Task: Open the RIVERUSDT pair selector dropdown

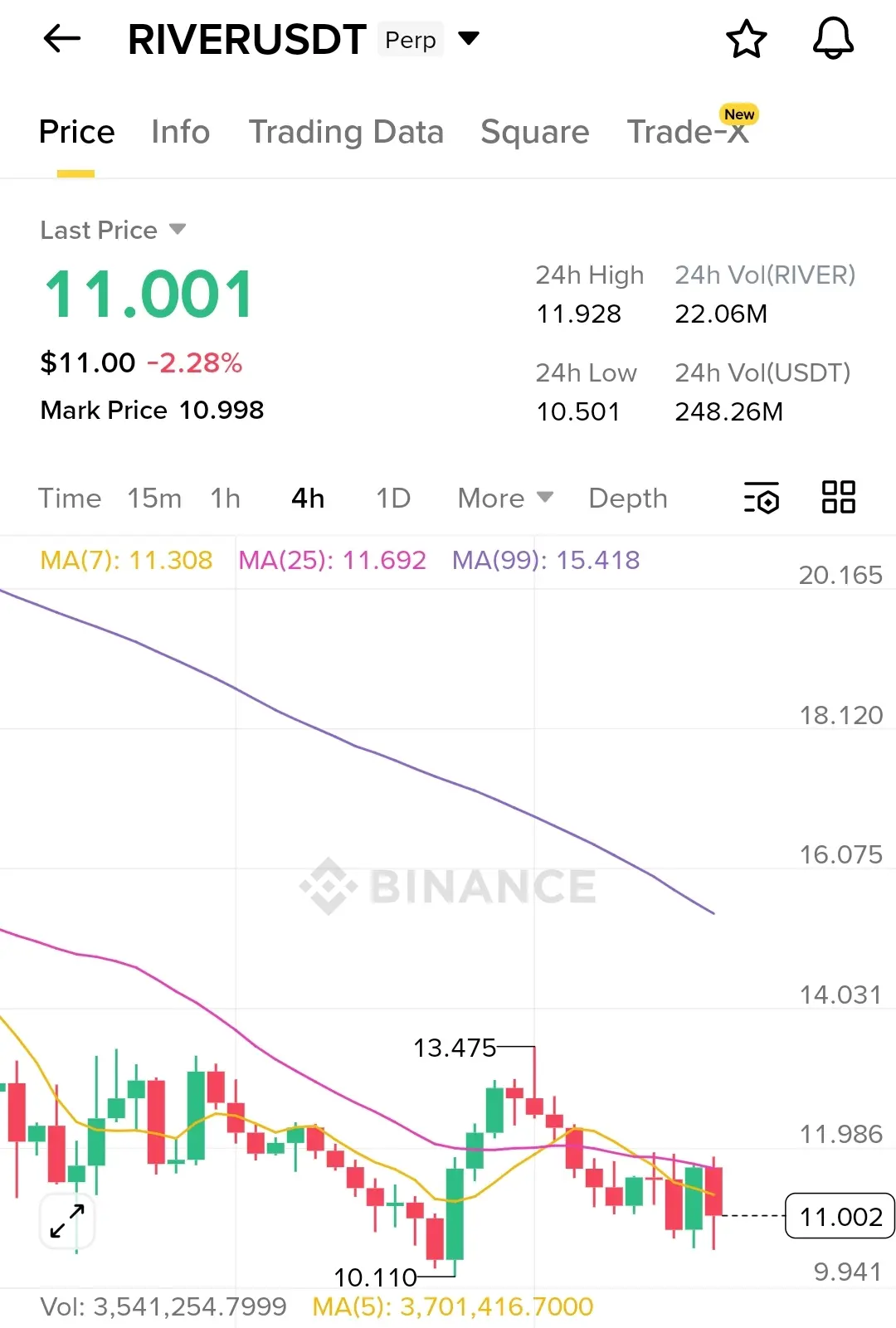Action: pos(469,39)
